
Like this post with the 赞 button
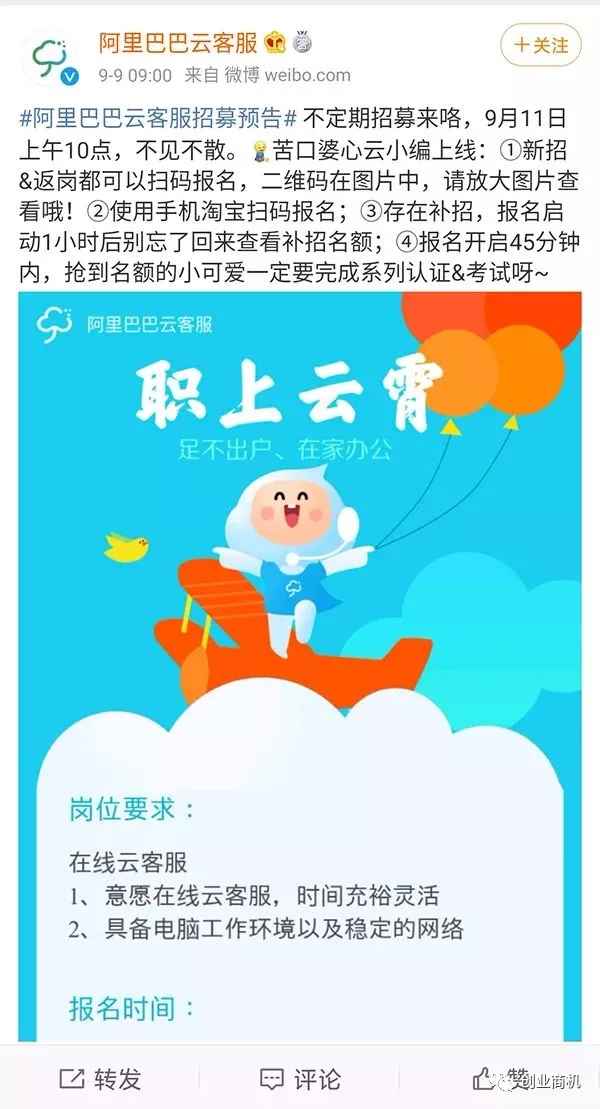coord(500,1079)
